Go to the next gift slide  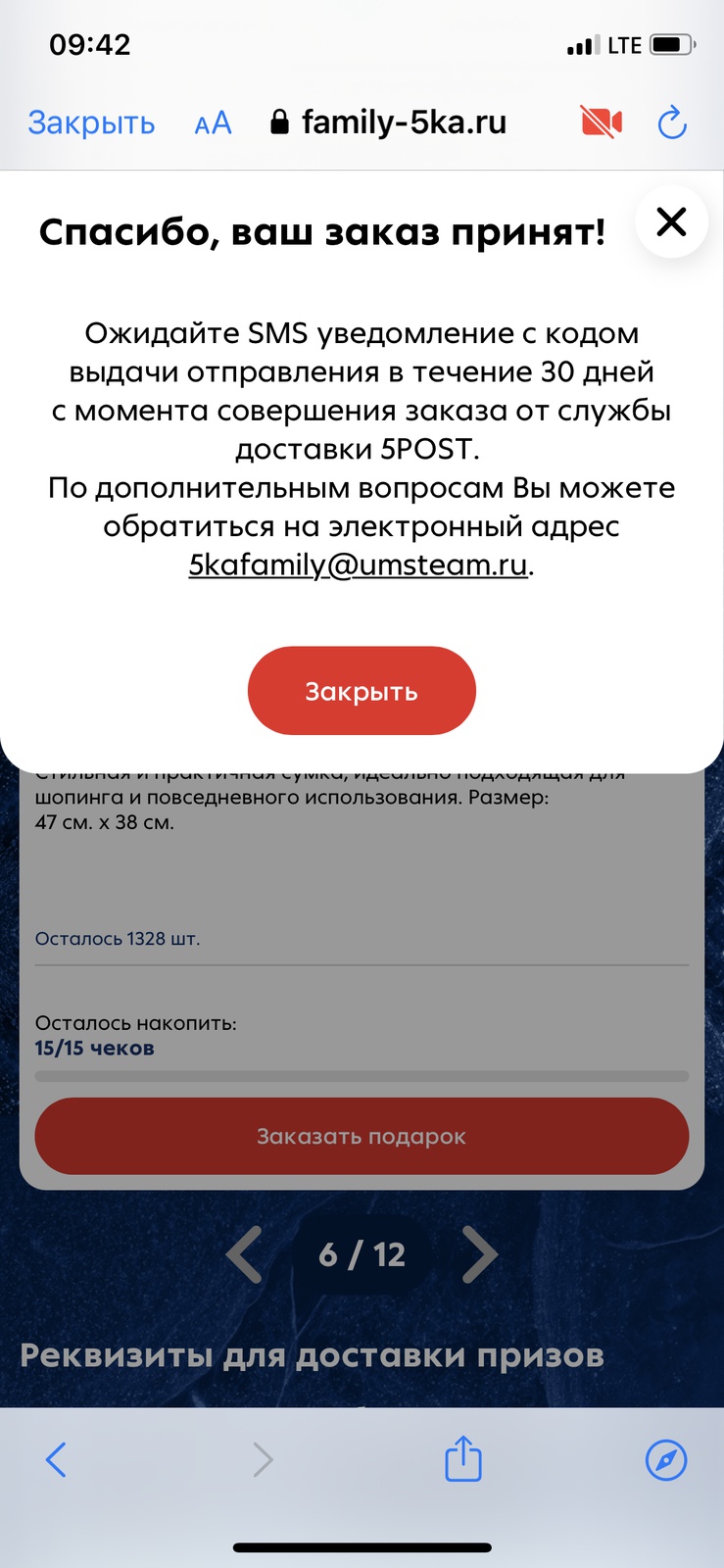click(x=480, y=1254)
